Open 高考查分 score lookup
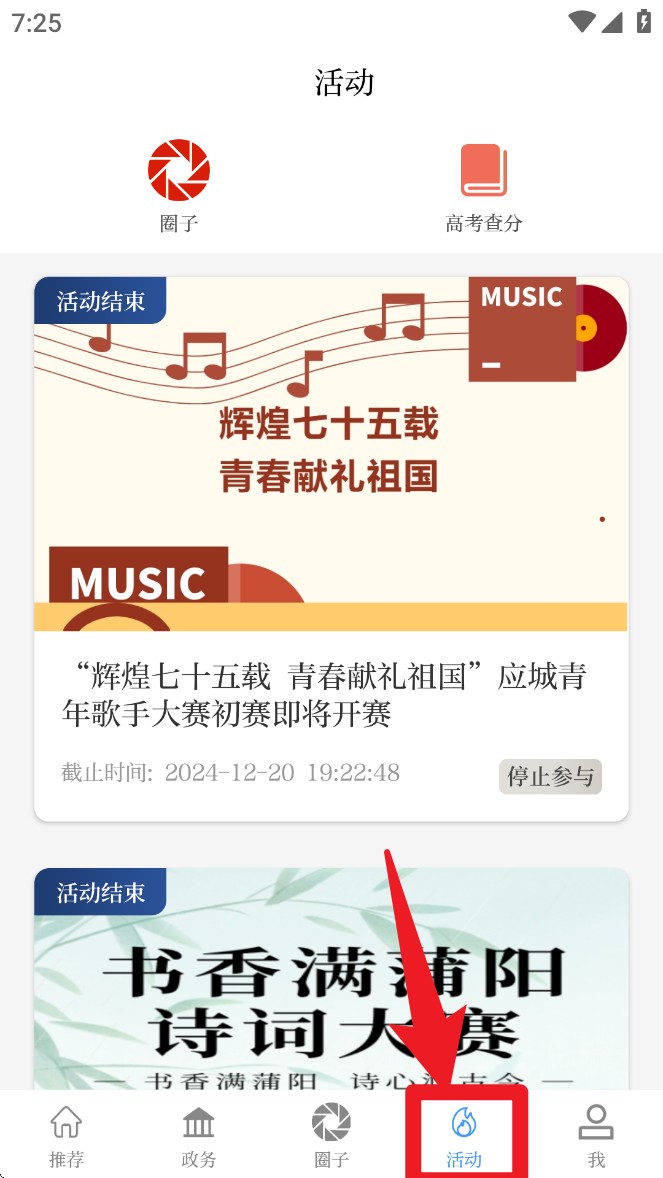 point(484,186)
